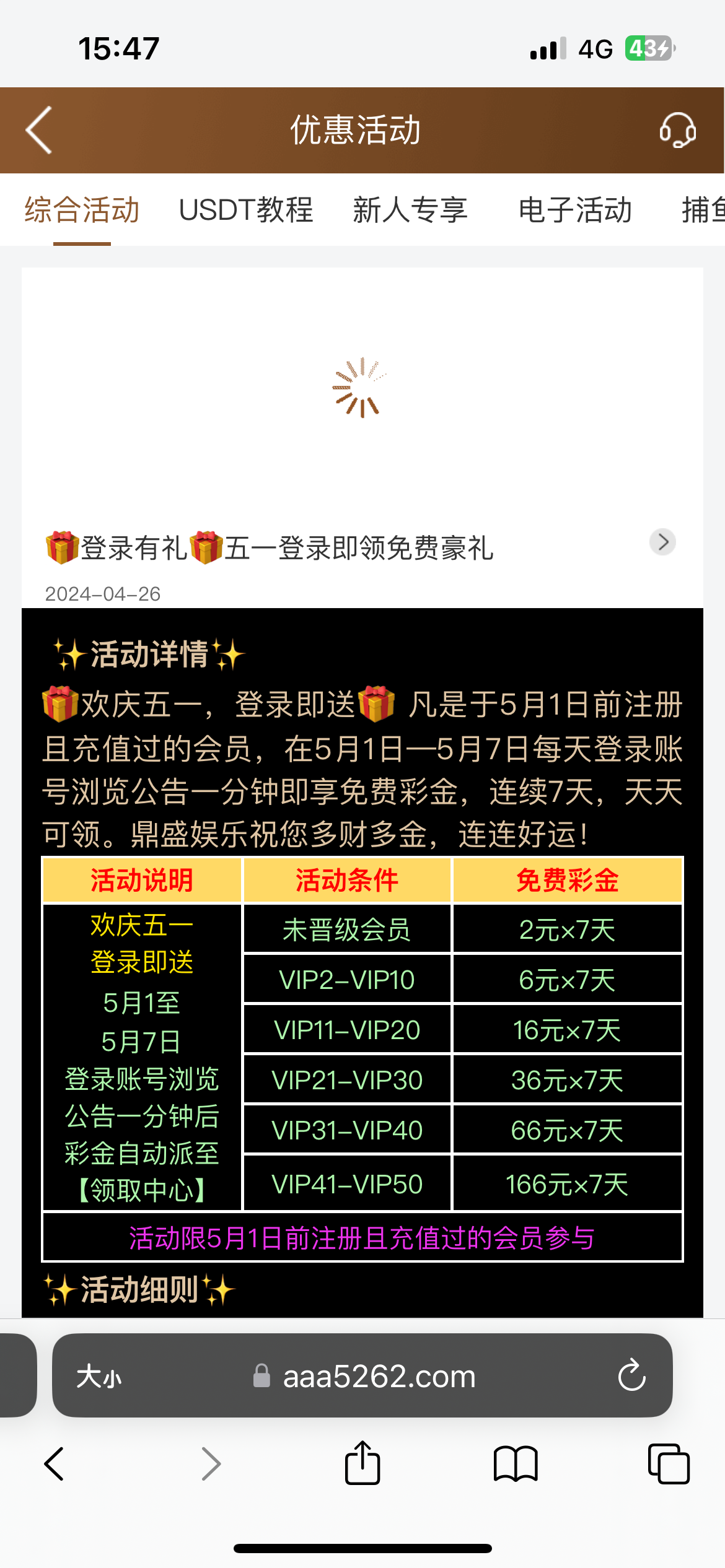
Task: Show all open browser tabs
Action: coord(668,1464)
